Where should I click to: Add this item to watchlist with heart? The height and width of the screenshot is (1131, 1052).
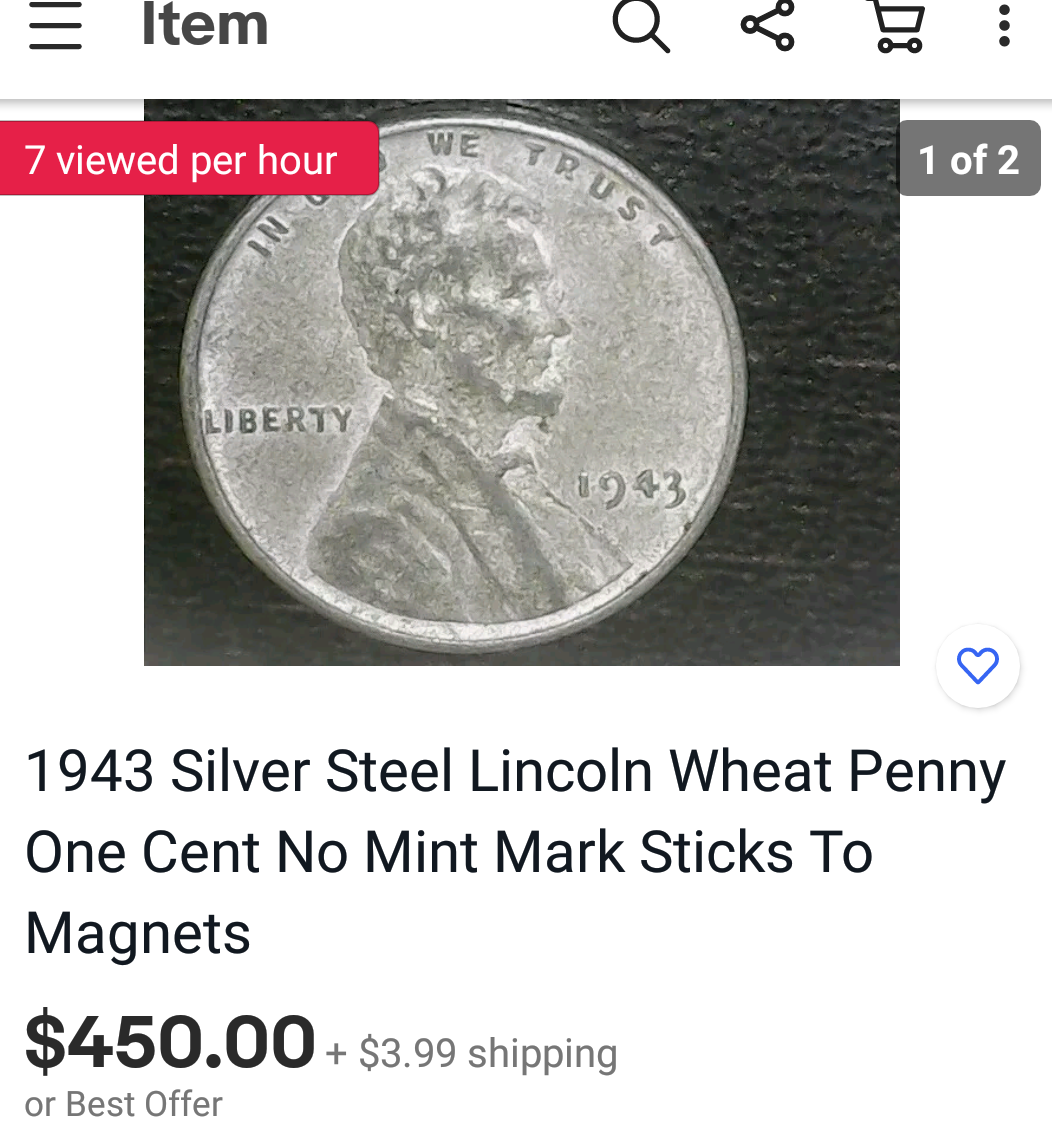point(977,666)
